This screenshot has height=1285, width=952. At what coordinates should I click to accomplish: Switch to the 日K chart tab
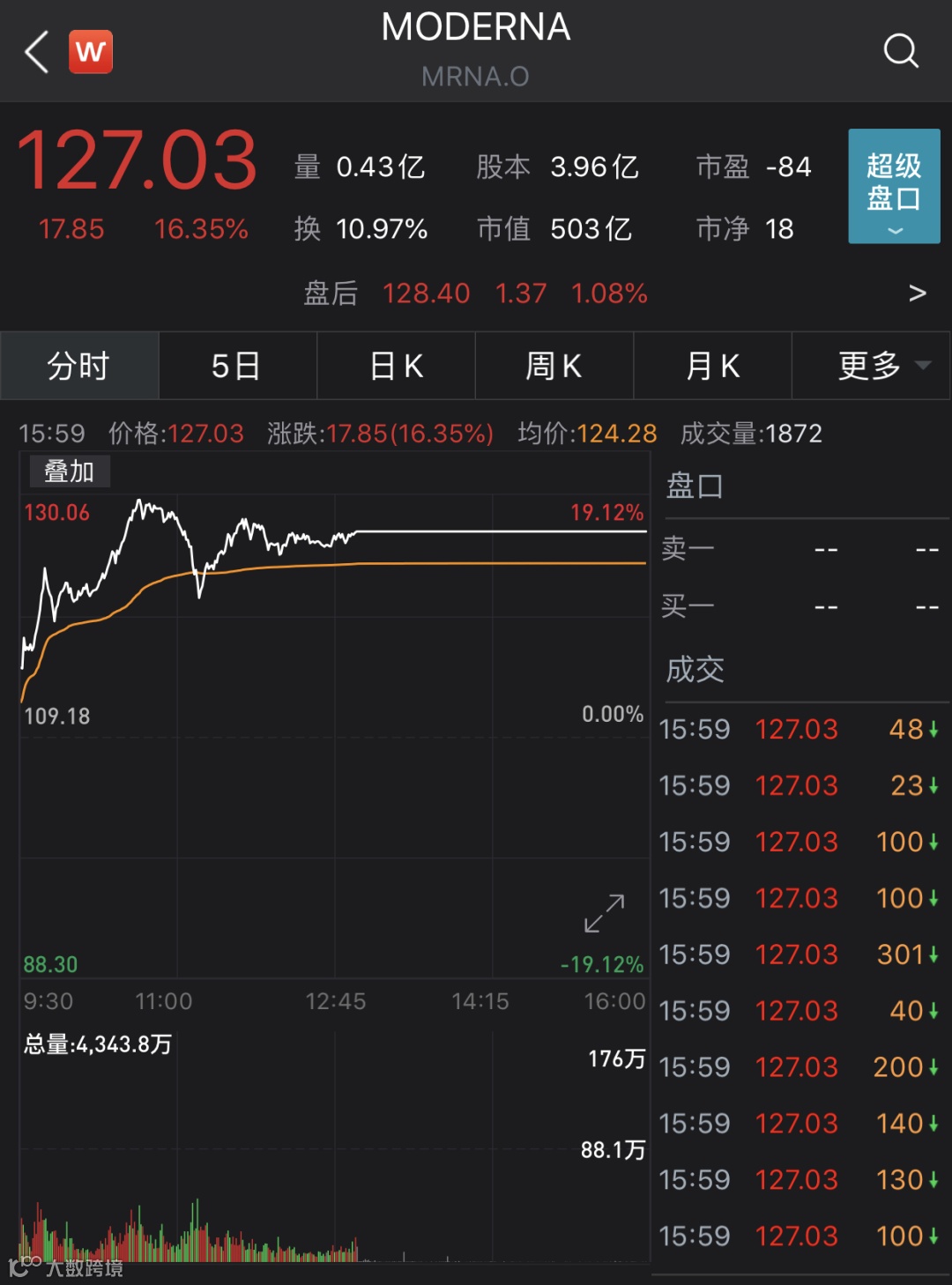pos(396,366)
